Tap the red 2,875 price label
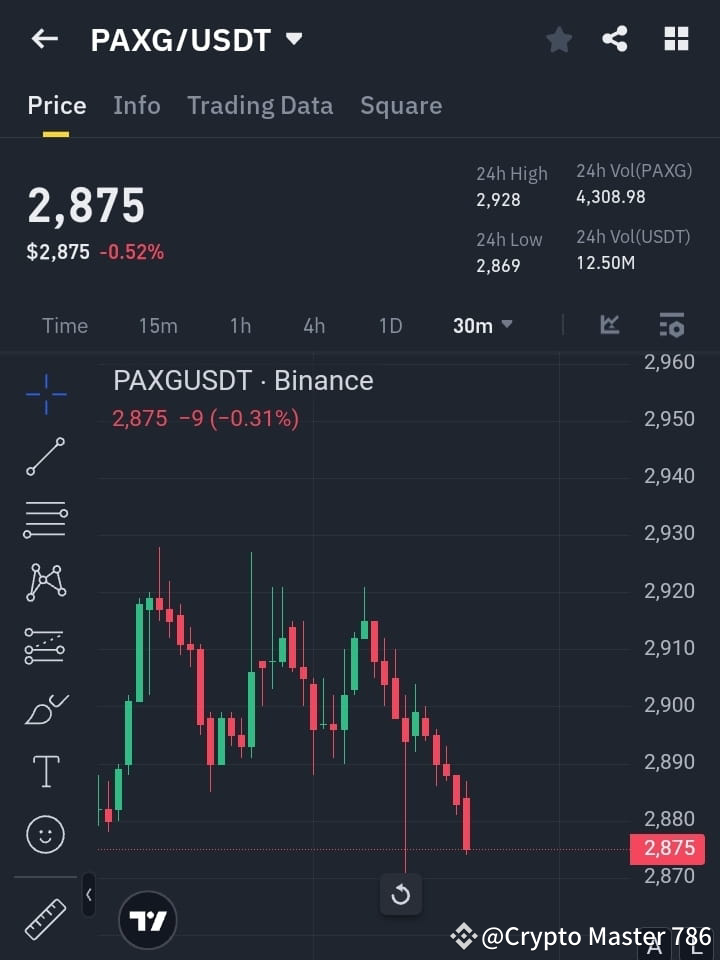The height and width of the screenshot is (960, 720). tap(666, 848)
